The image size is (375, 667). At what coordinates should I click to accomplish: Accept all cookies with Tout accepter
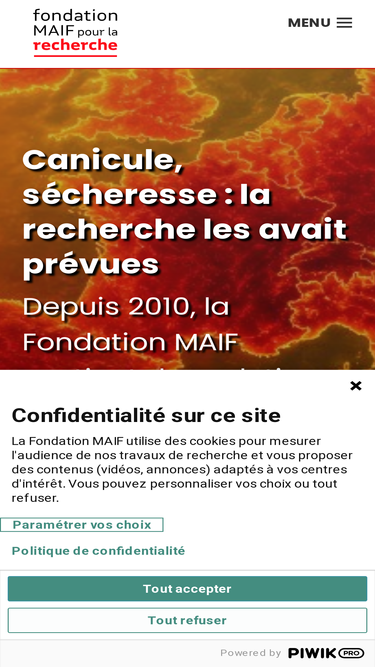(187, 589)
